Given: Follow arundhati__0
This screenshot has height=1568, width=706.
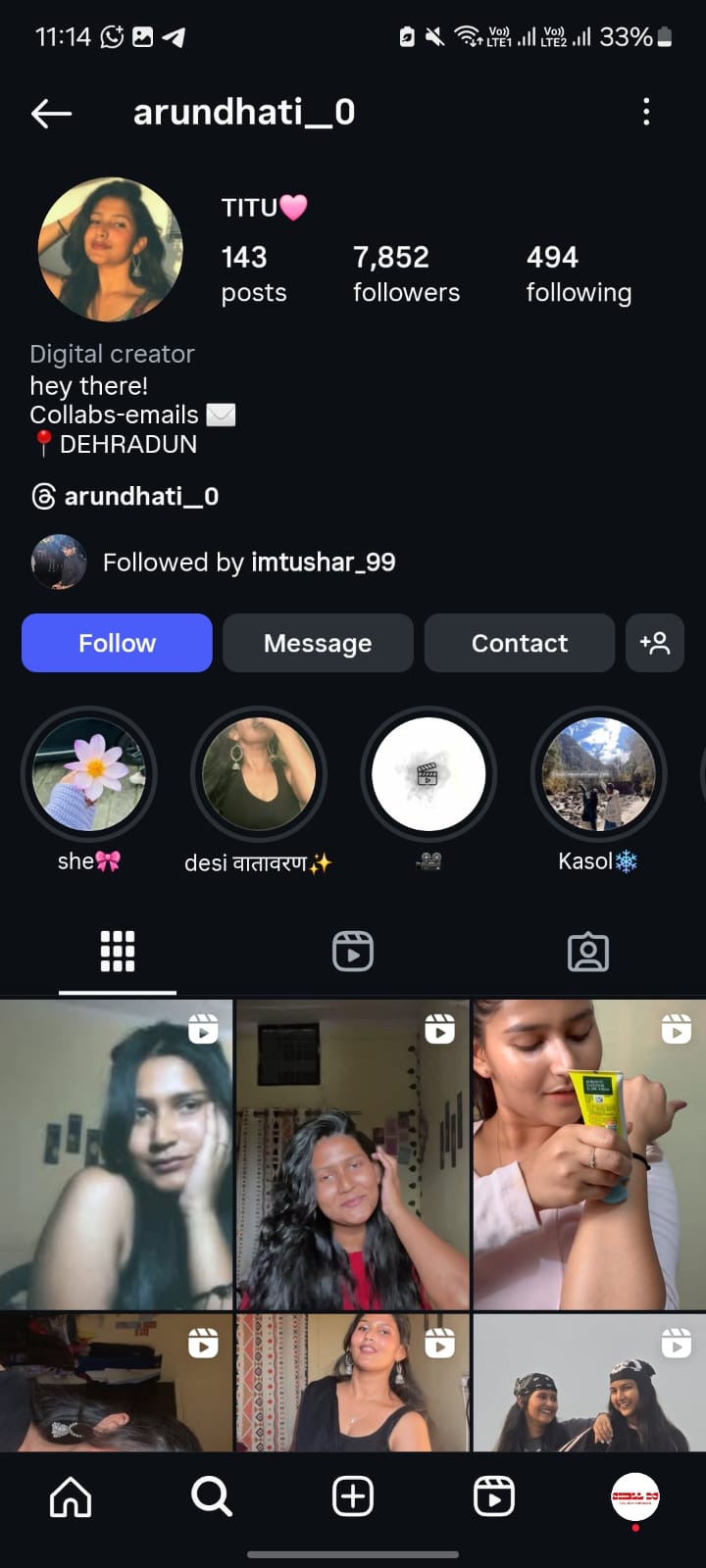Looking at the screenshot, I should point(117,643).
